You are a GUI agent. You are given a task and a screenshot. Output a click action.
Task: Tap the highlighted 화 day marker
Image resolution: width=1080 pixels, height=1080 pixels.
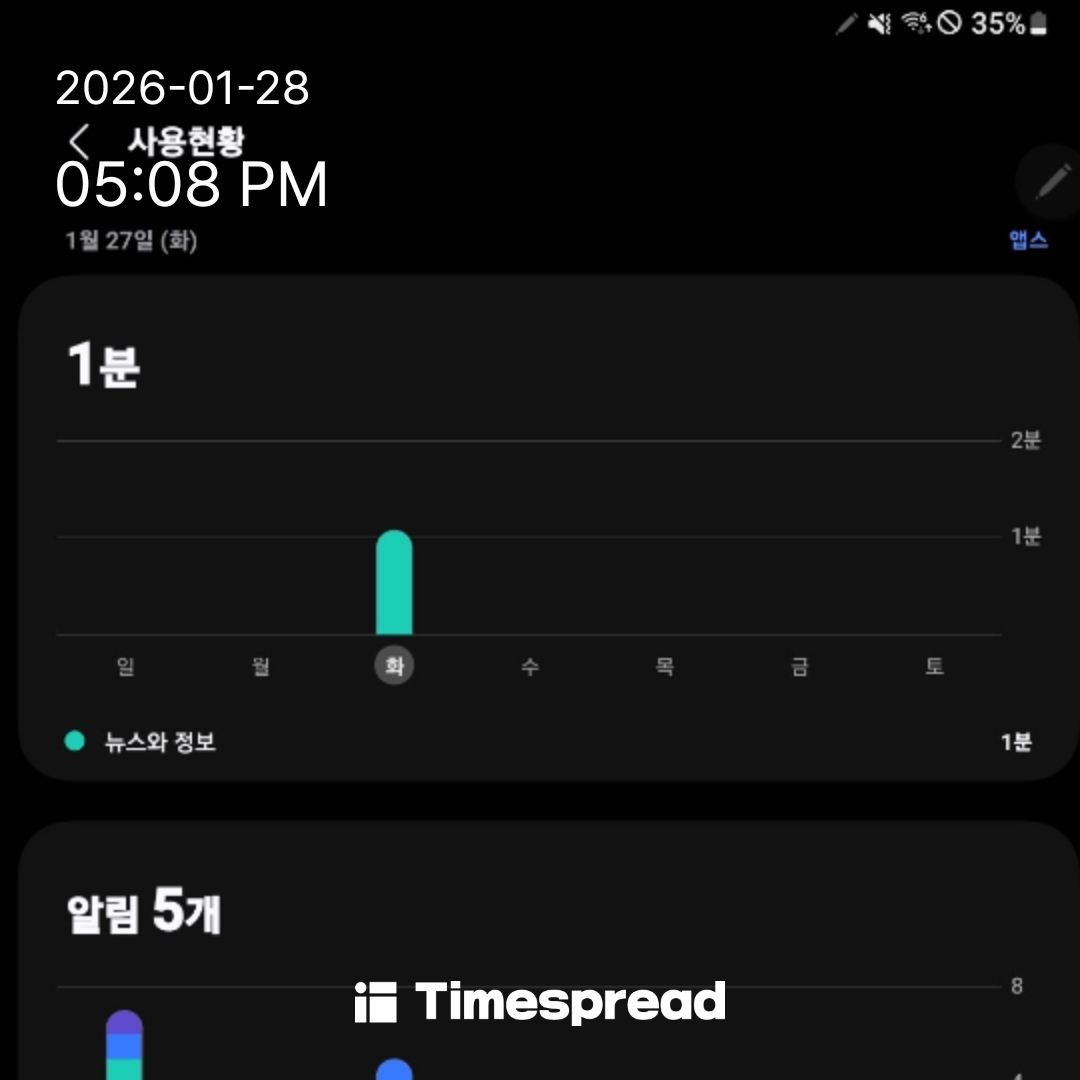[x=394, y=666]
